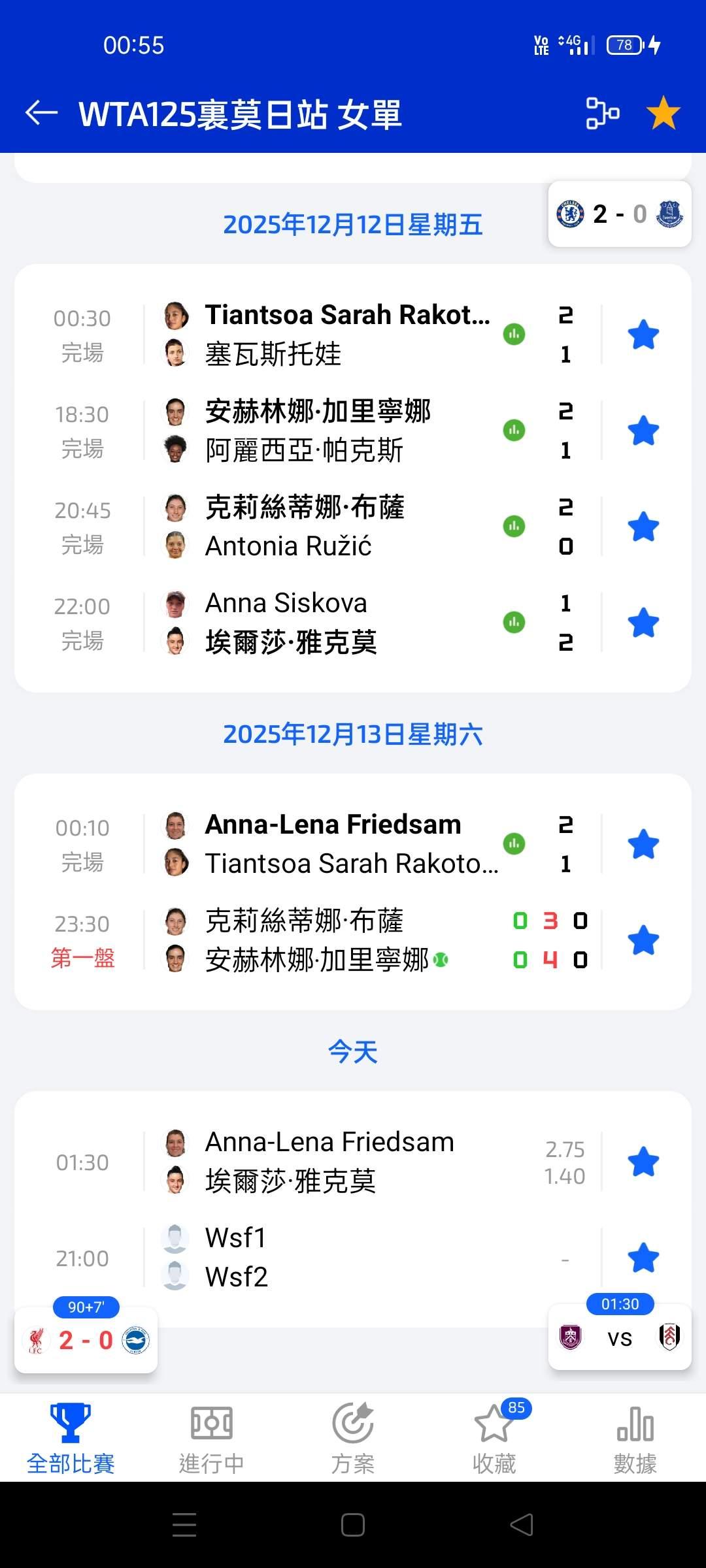The height and width of the screenshot is (1568, 706).
Task: Toggle the yellow favorite star in header
Action: pos(663,113)
